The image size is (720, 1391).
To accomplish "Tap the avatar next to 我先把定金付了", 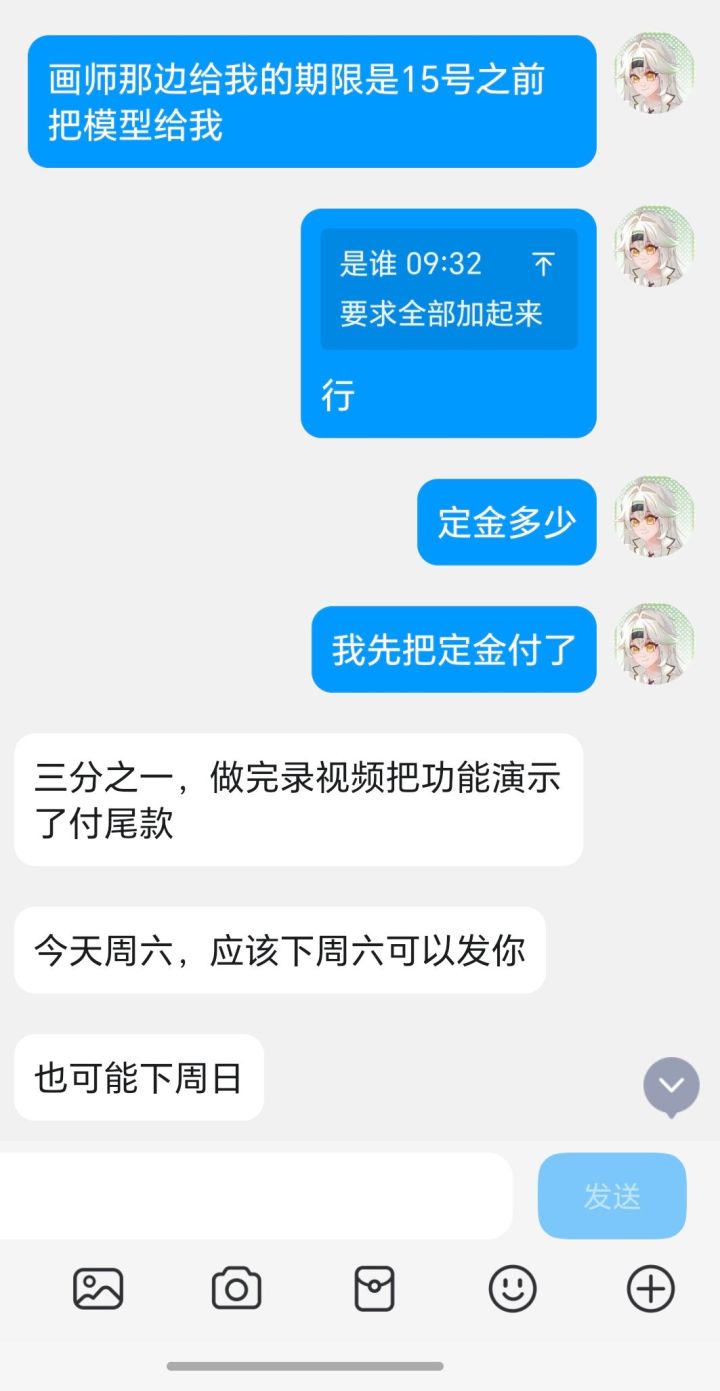I will [655, 645].
